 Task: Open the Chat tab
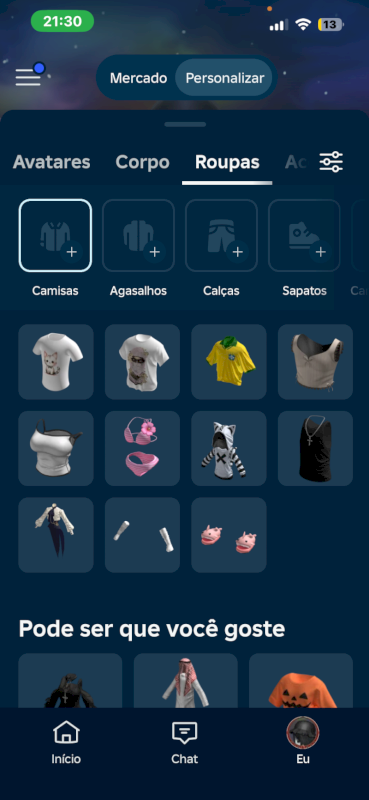coord(185,742)
